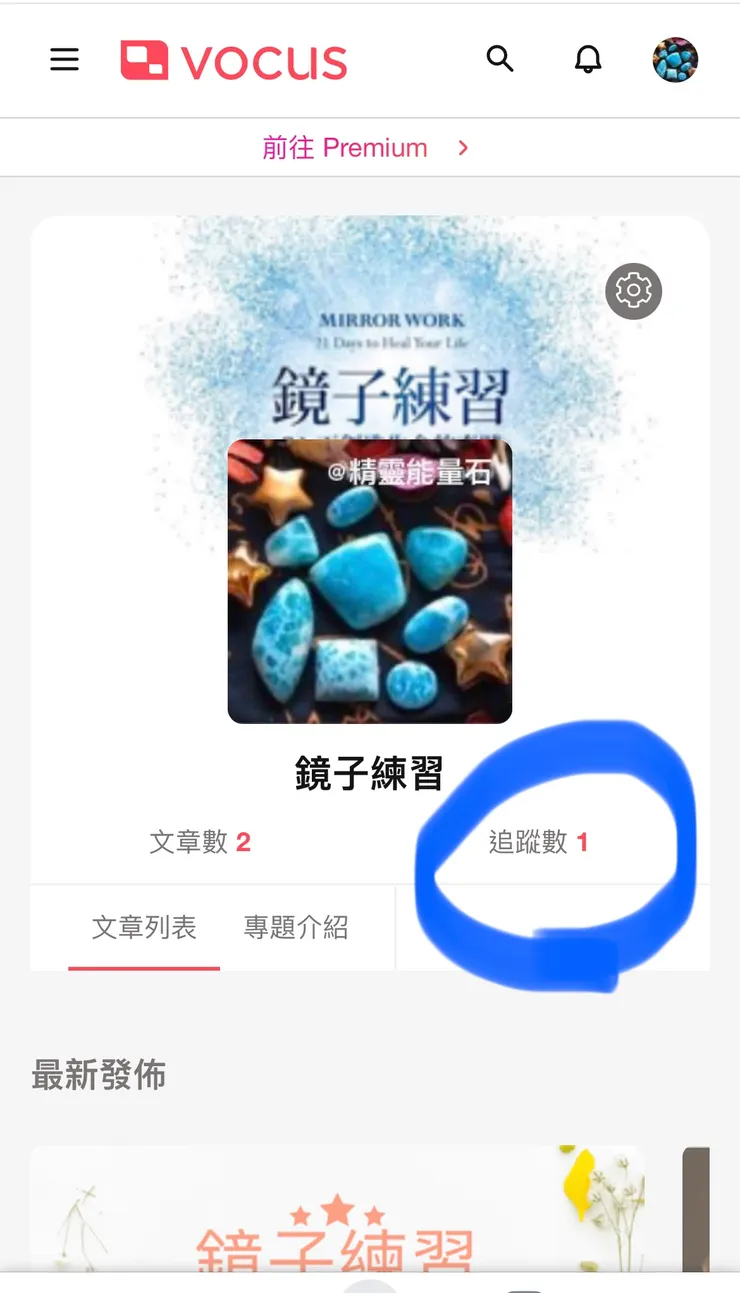Image resolution: width=740 pixels, height=1293 pixels.
Task: Open the profile avatar menu
Action: (x=675, y=60)
